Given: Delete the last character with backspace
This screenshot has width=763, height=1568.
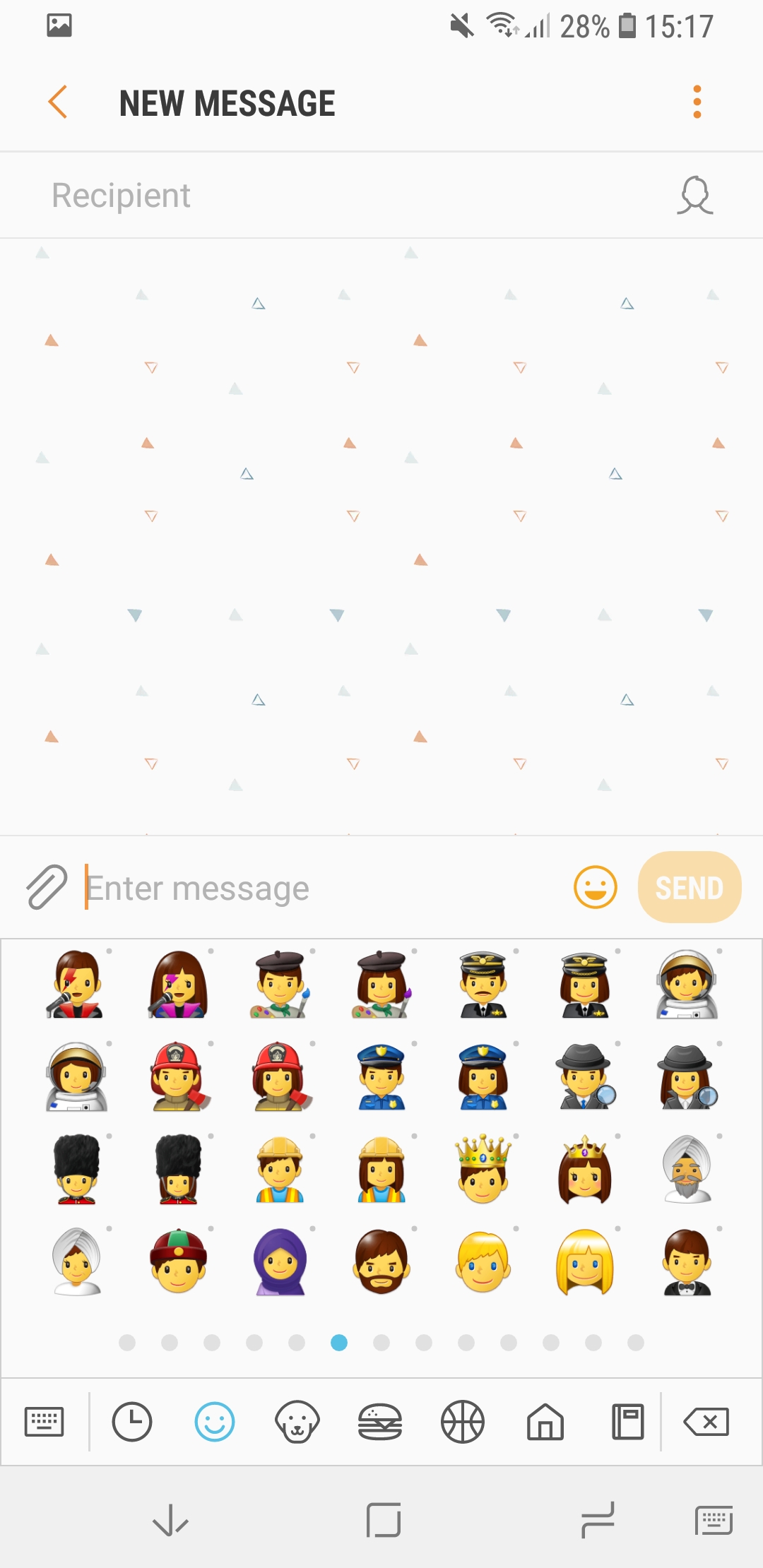Looking at the screenshot, I should point(706,1421).
